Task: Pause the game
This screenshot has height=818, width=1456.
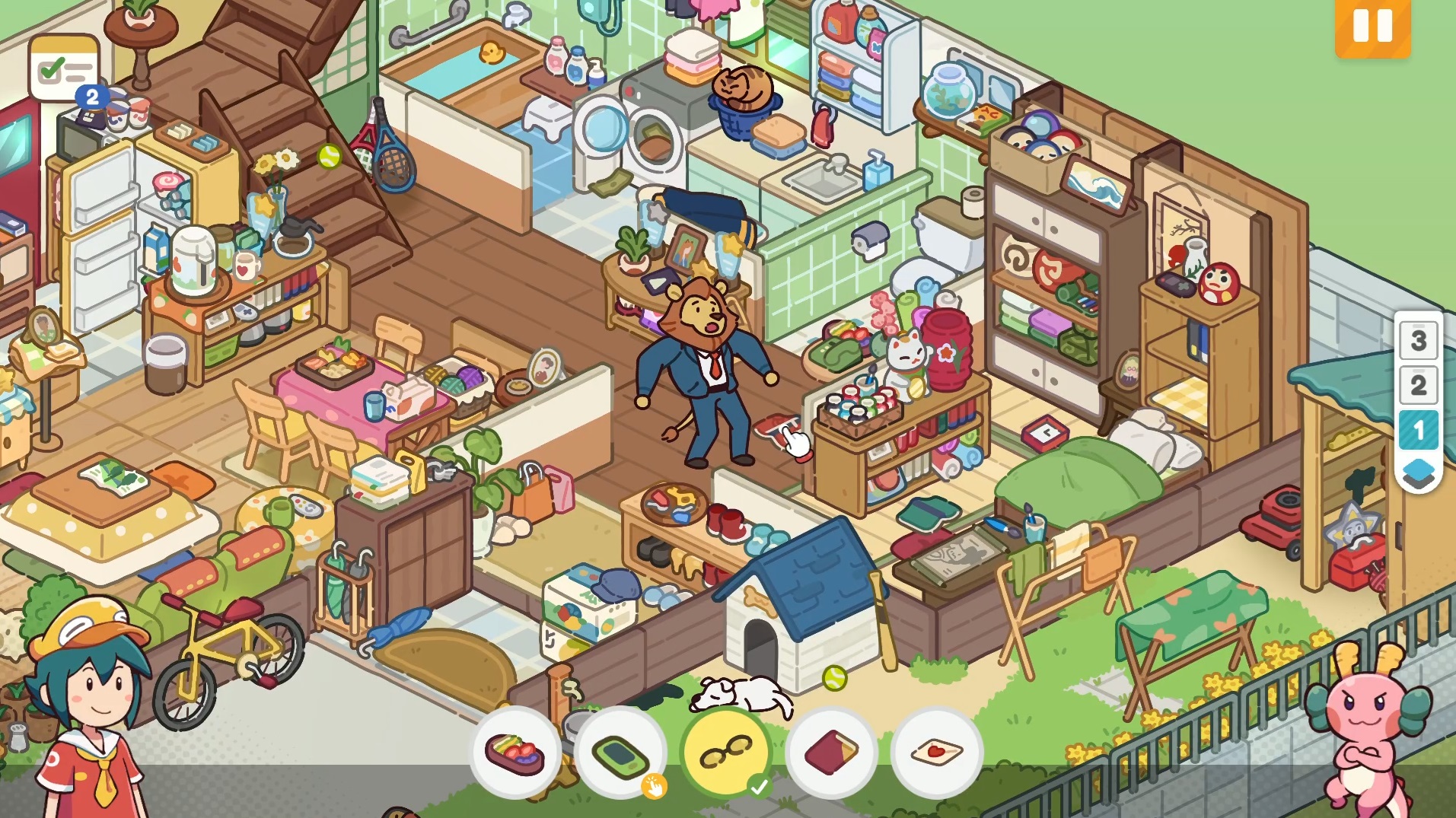Action: tap(1372, 27)
